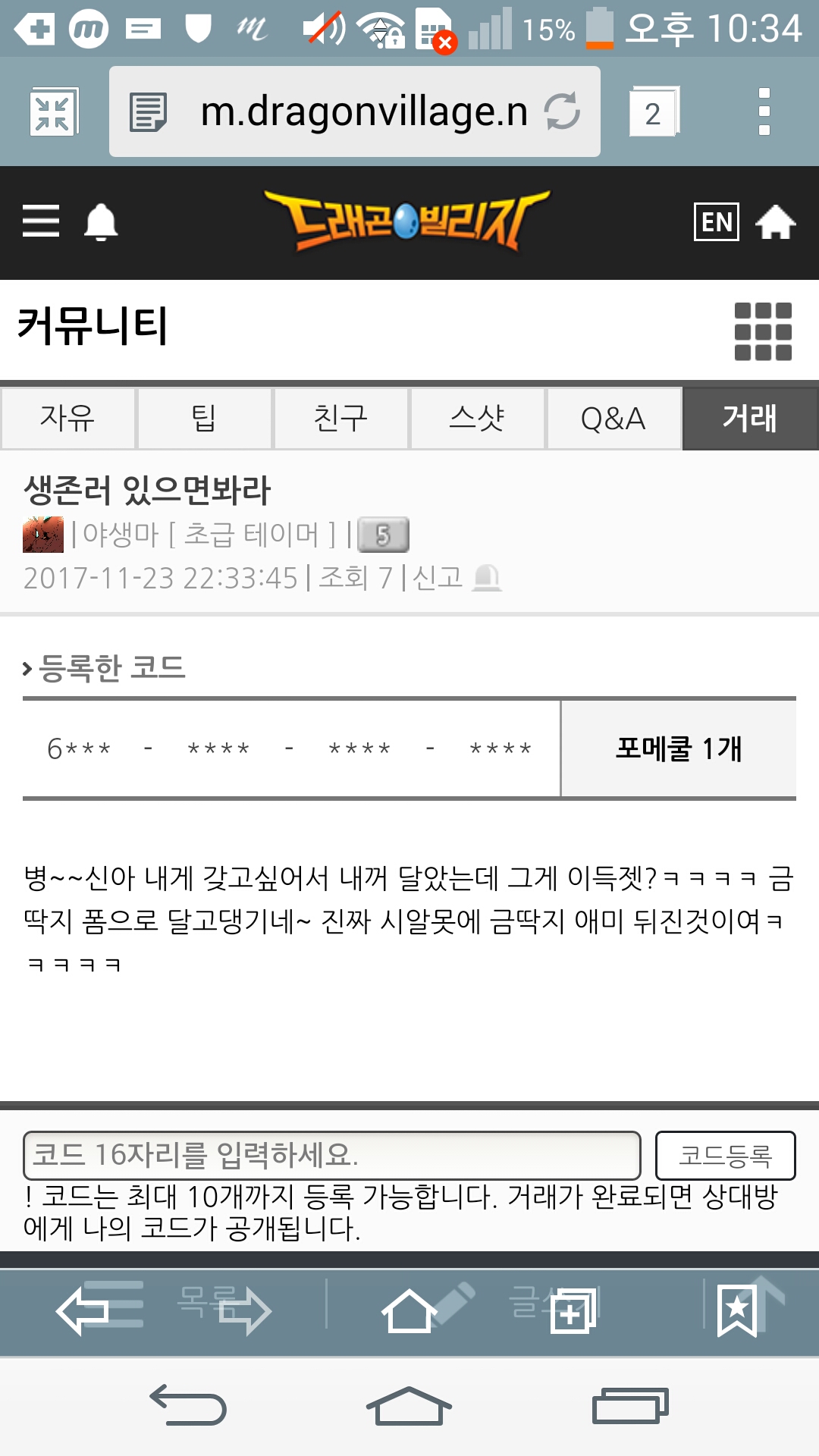Image resolution: width=819 pixels, height=1456 pixels.
Task: Switch to the 친구 tab
Action: [340, 419]
